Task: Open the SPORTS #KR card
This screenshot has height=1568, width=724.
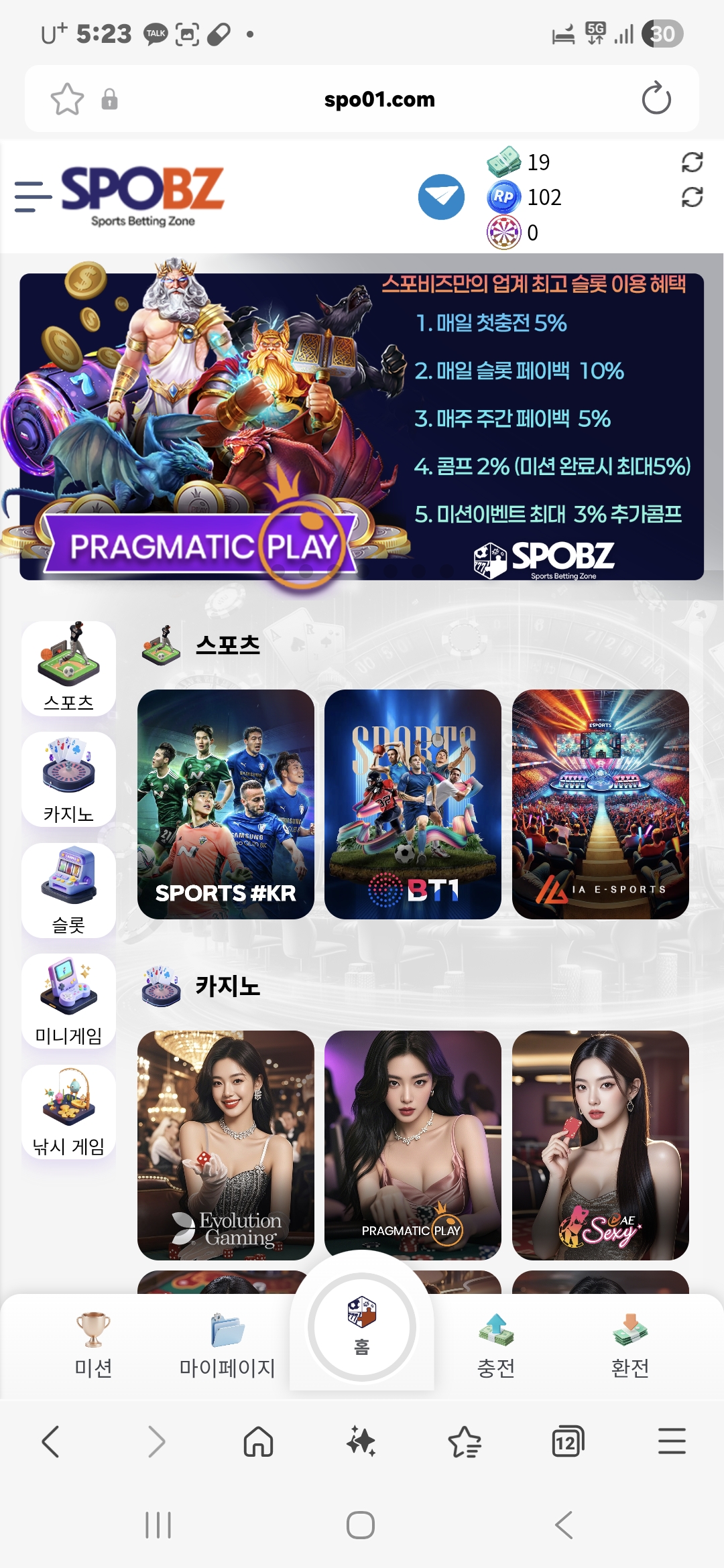Action: click(x=226, y=804)
